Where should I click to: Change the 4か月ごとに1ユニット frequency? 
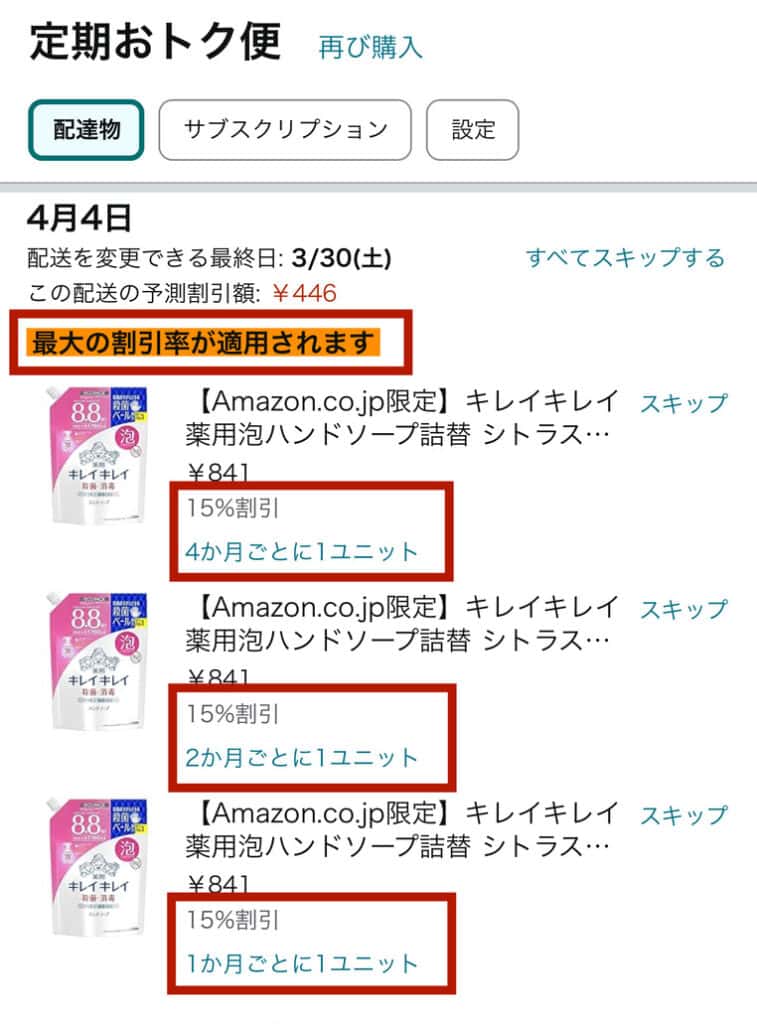point(302,552)
